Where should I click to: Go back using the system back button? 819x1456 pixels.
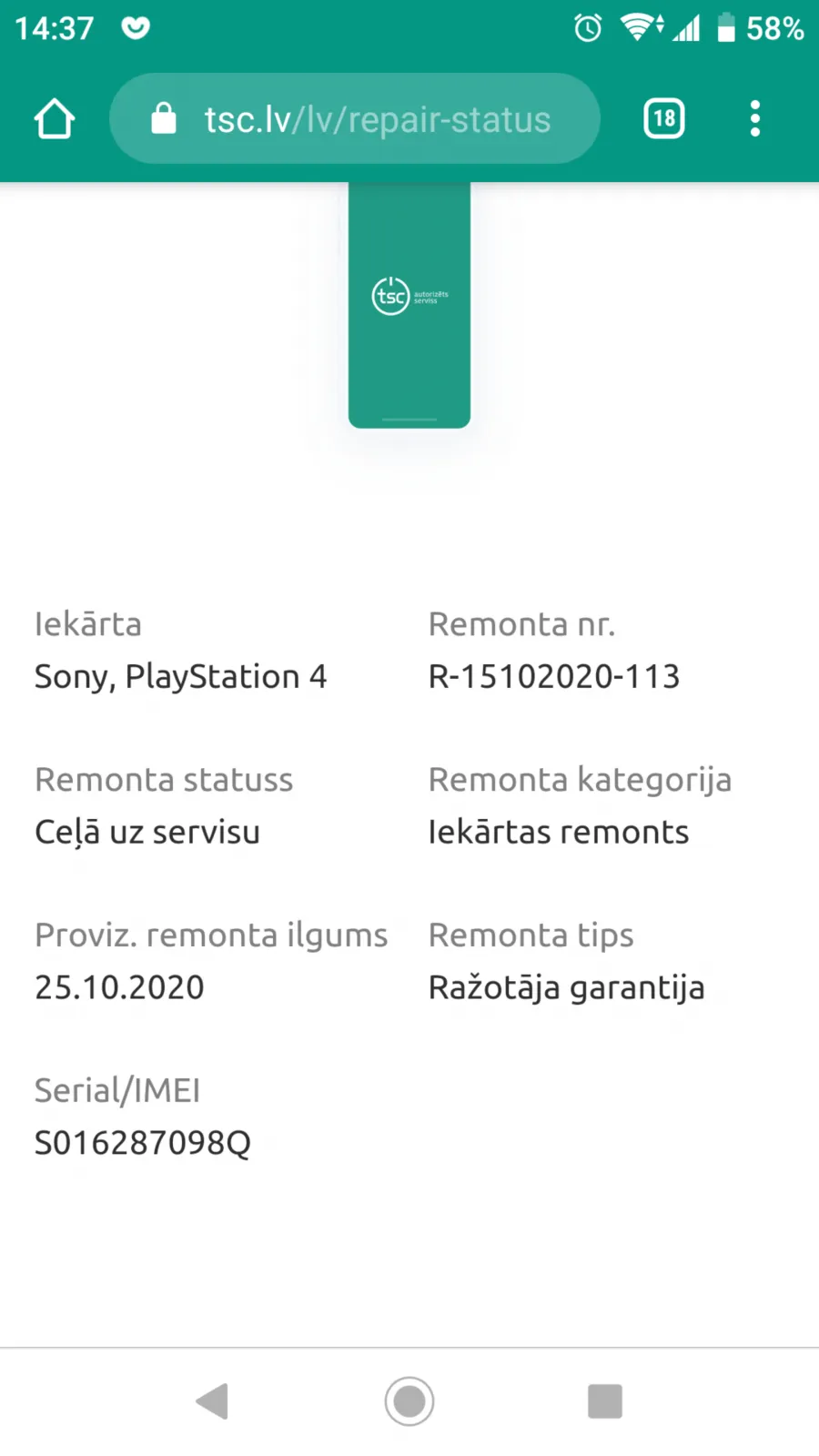(212, 1401)
